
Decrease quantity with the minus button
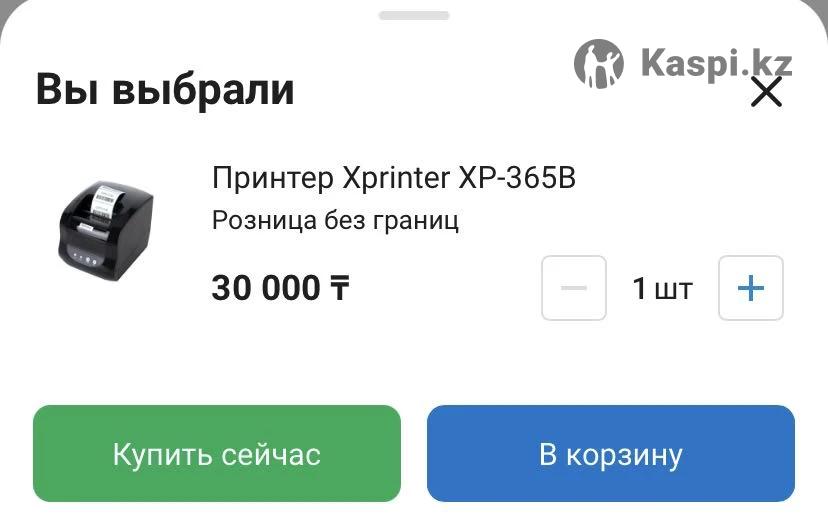click(574, 289)
